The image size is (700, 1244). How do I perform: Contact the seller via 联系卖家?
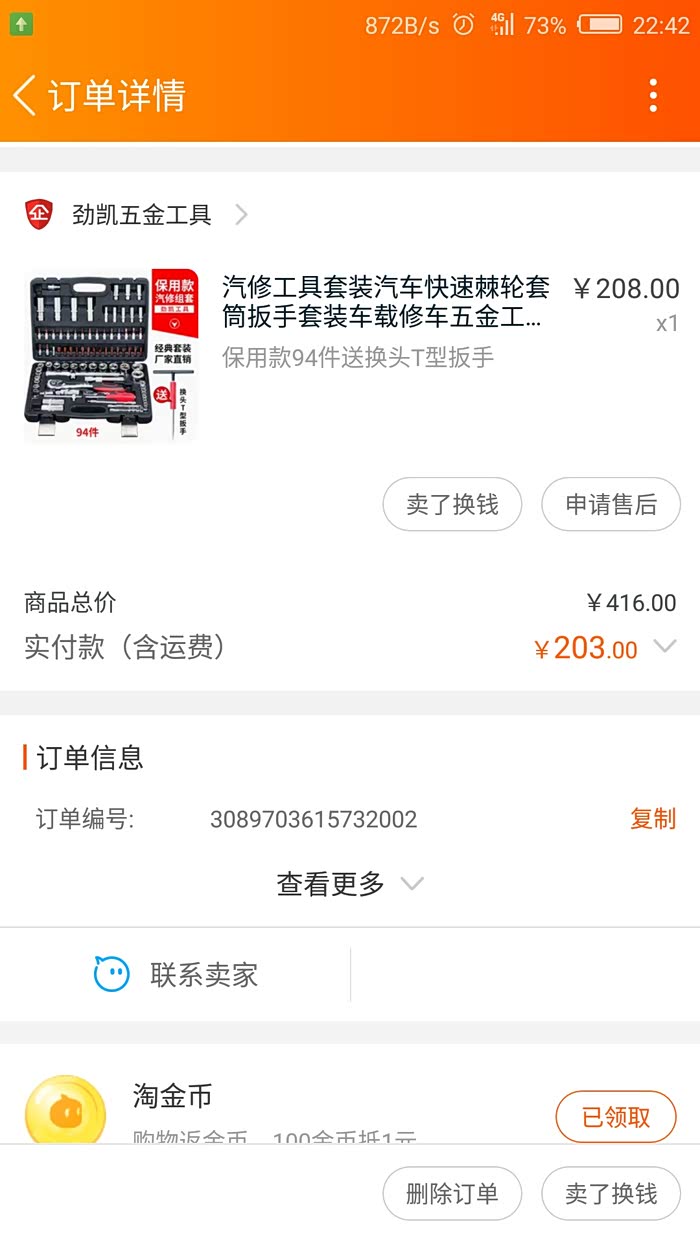(176, 975)
